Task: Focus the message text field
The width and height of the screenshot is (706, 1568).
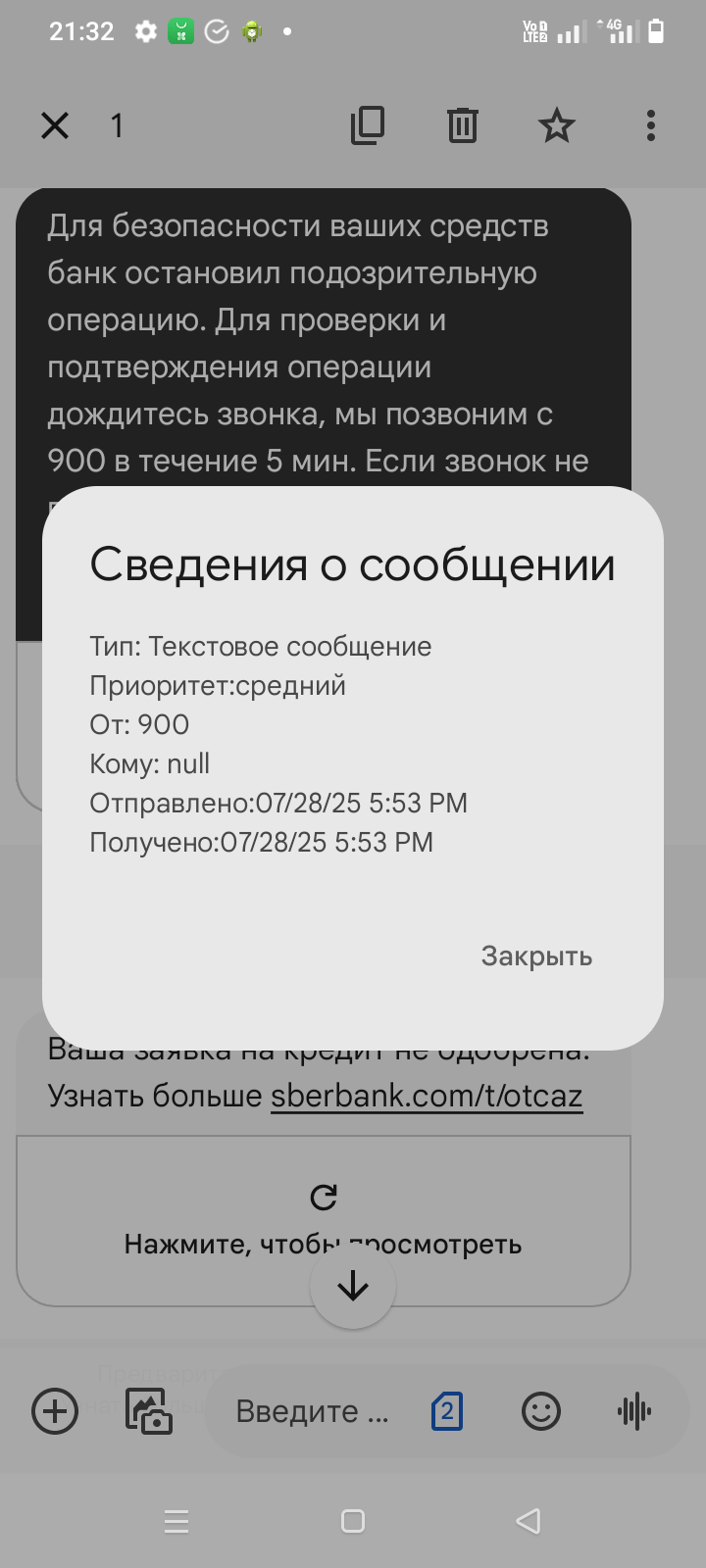Action: 313,1411
